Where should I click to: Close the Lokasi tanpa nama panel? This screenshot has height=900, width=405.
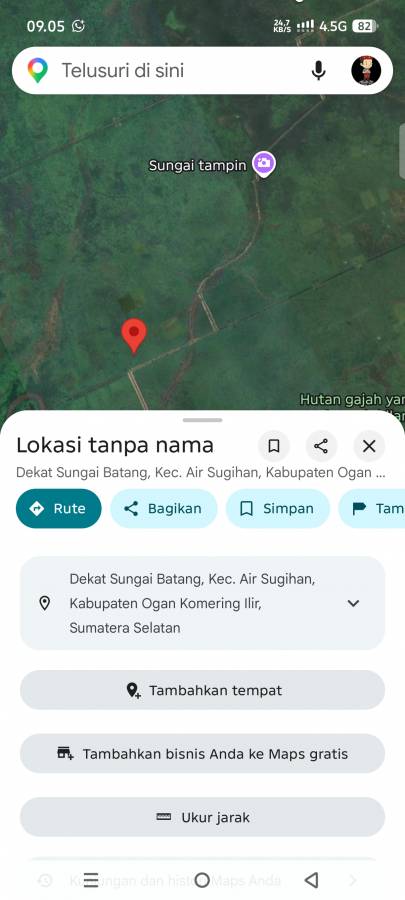tap(369, 446)
